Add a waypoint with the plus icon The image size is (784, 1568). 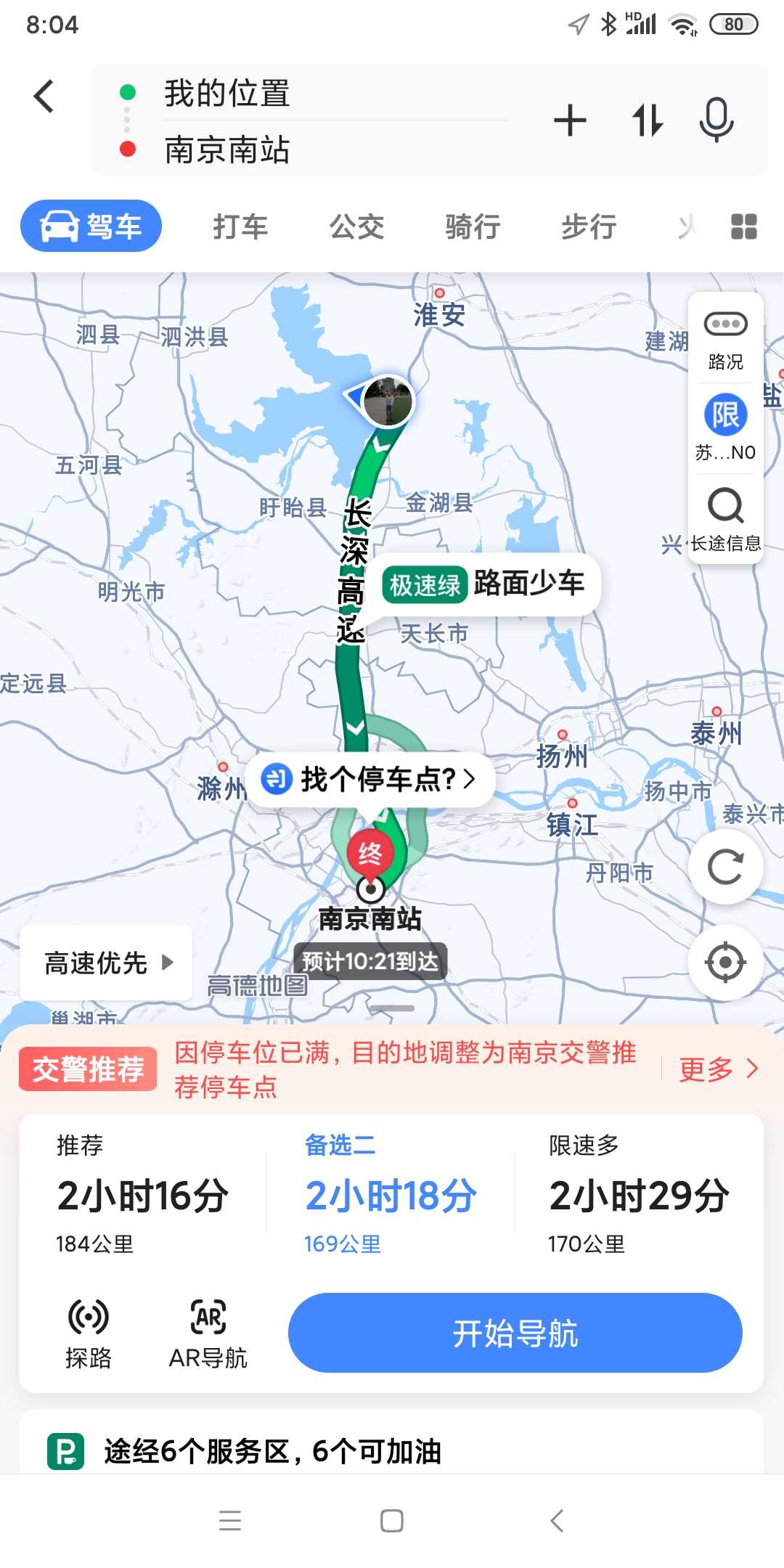click(570, 121)
